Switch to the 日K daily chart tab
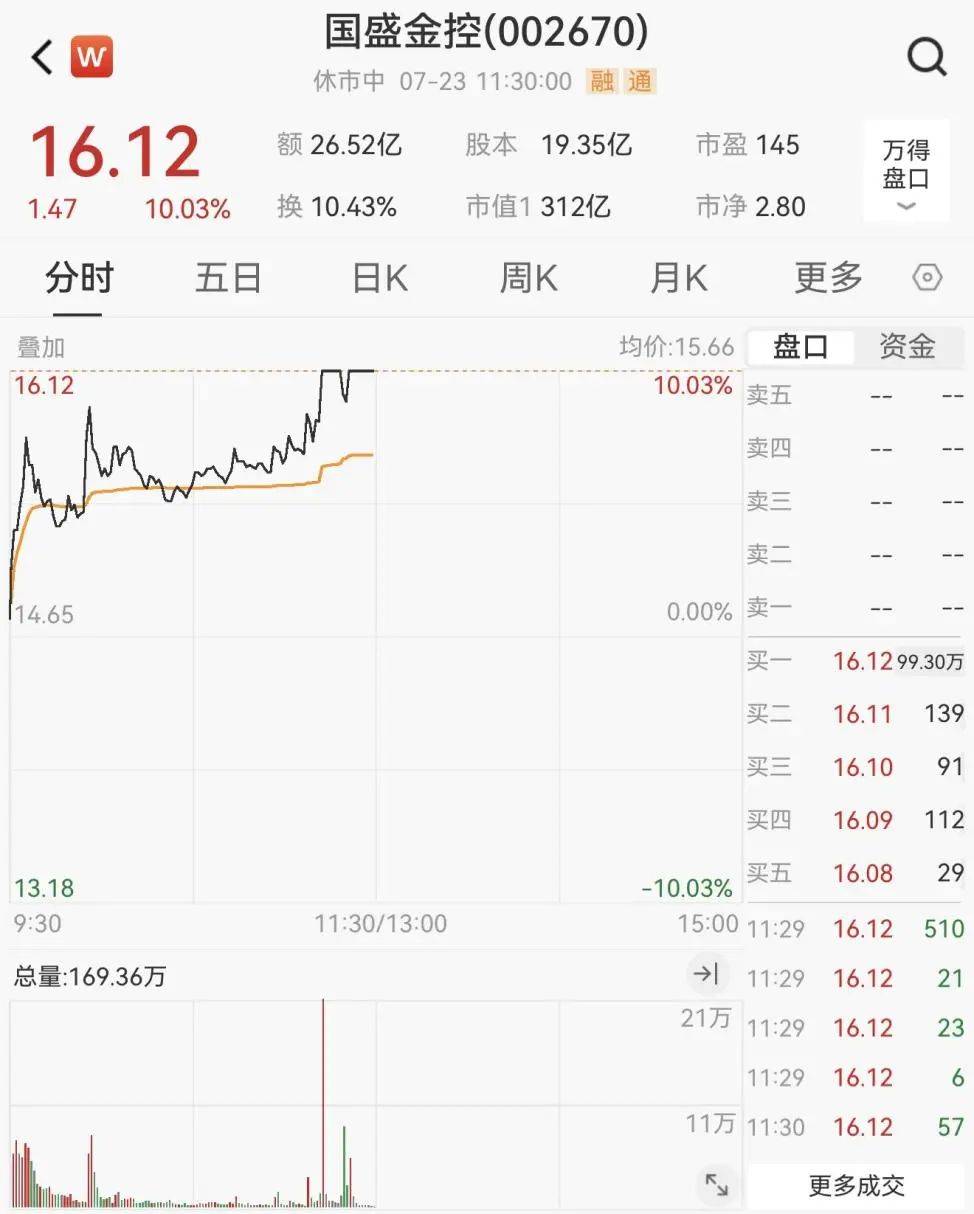Viewport: 974px width, 1214px height. point(375,278)
